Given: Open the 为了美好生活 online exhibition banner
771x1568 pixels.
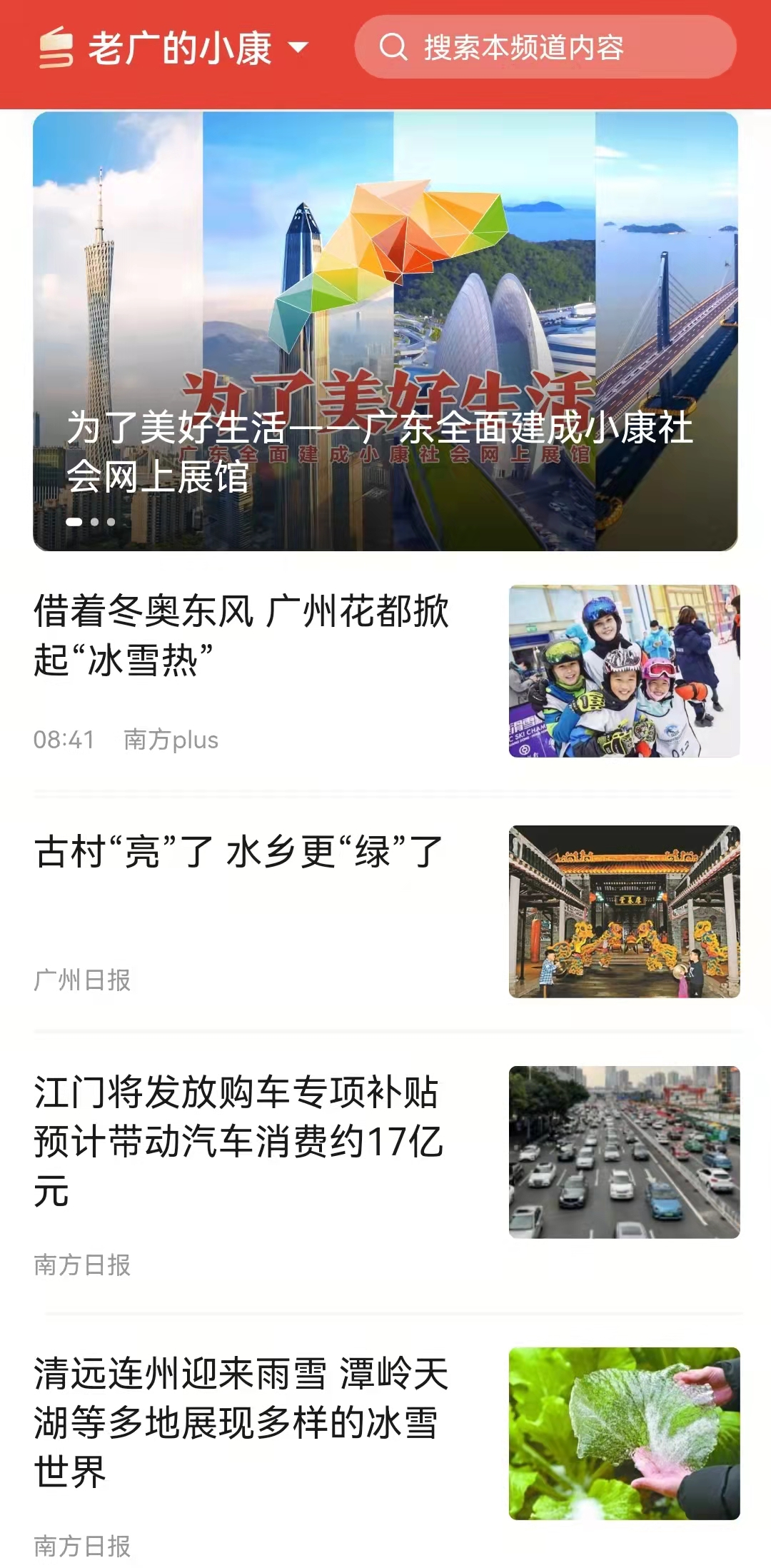Looking at the screenshot, I should click(385, 331).
